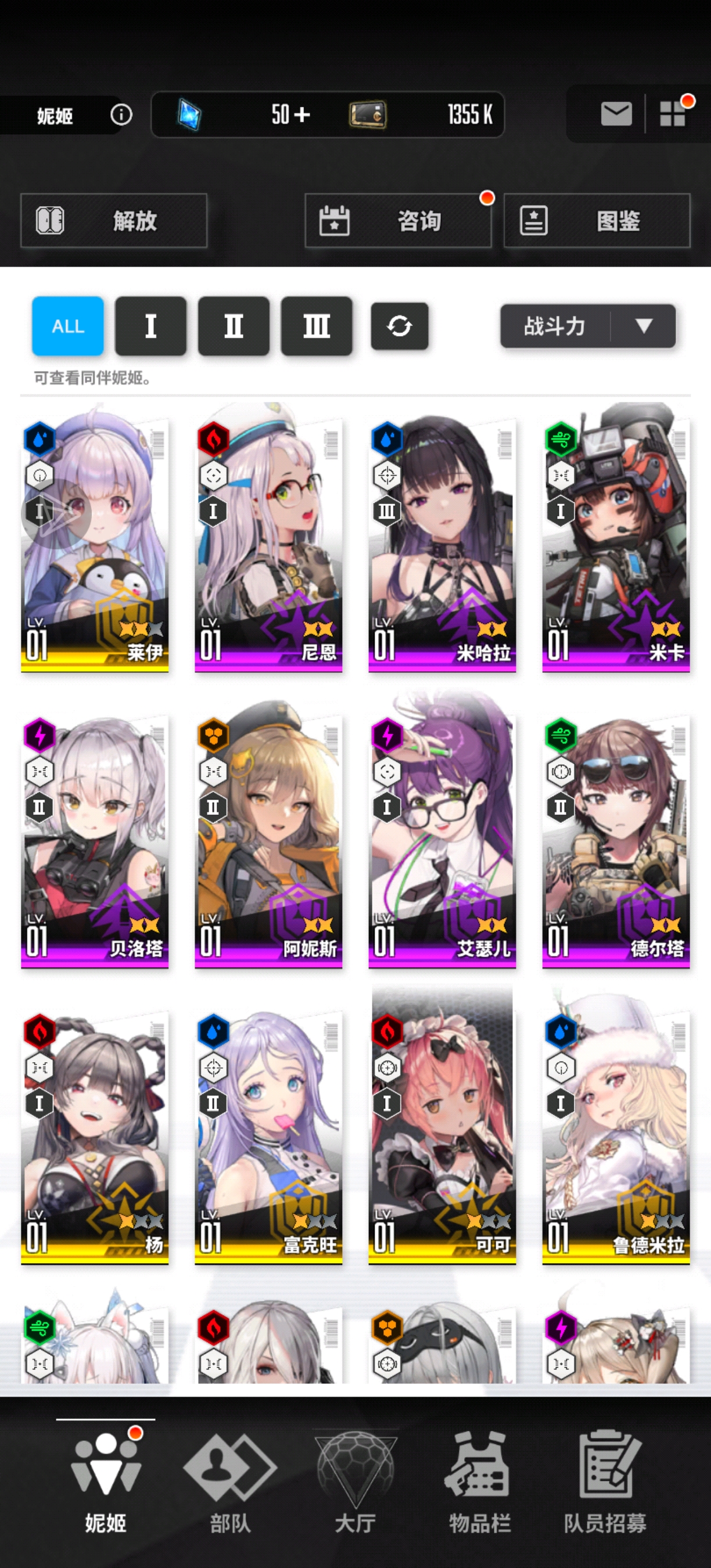
Task: Open the 咨询 button
Action: 397,220
